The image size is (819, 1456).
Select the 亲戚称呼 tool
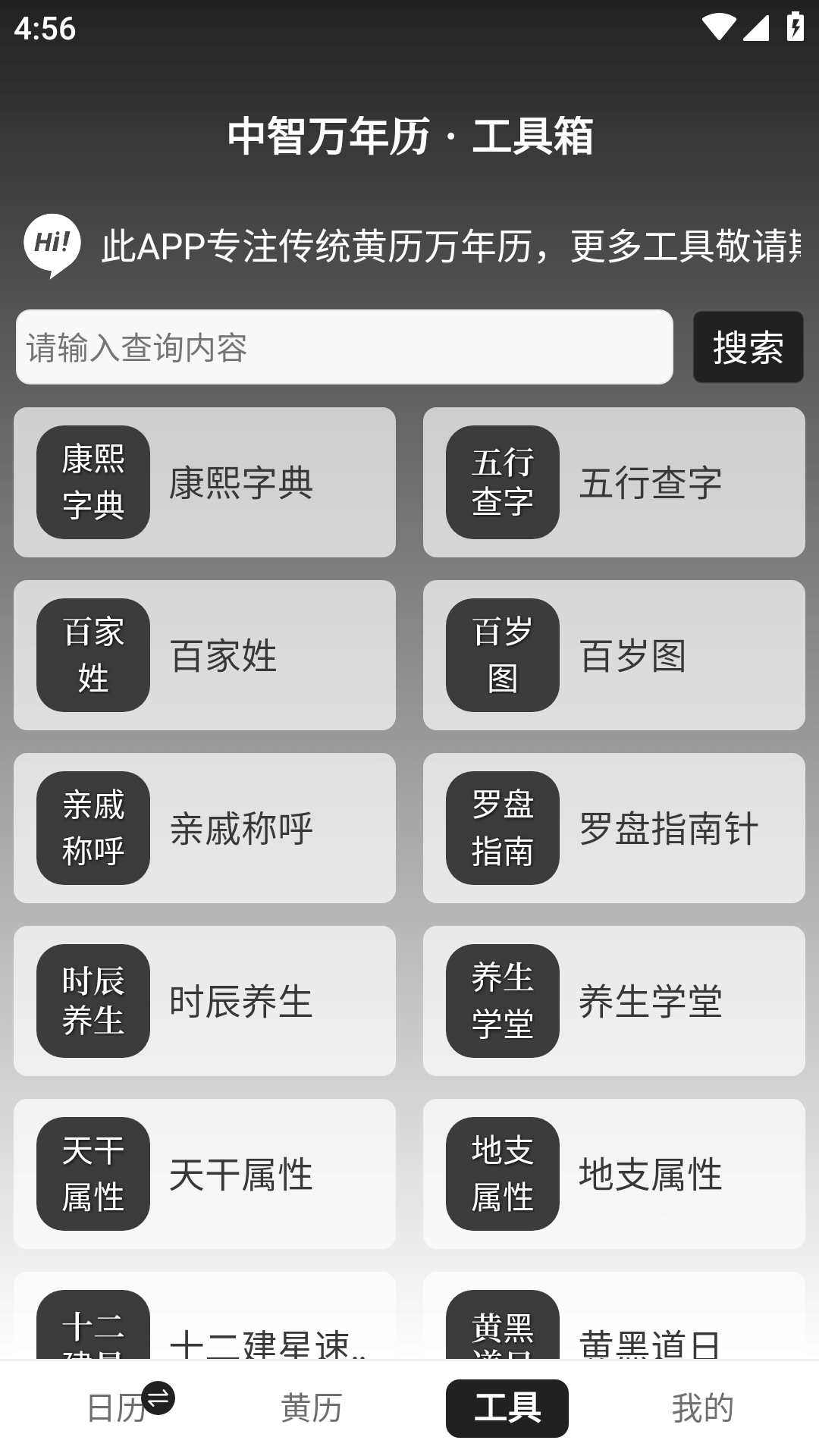tap(205, 828)
